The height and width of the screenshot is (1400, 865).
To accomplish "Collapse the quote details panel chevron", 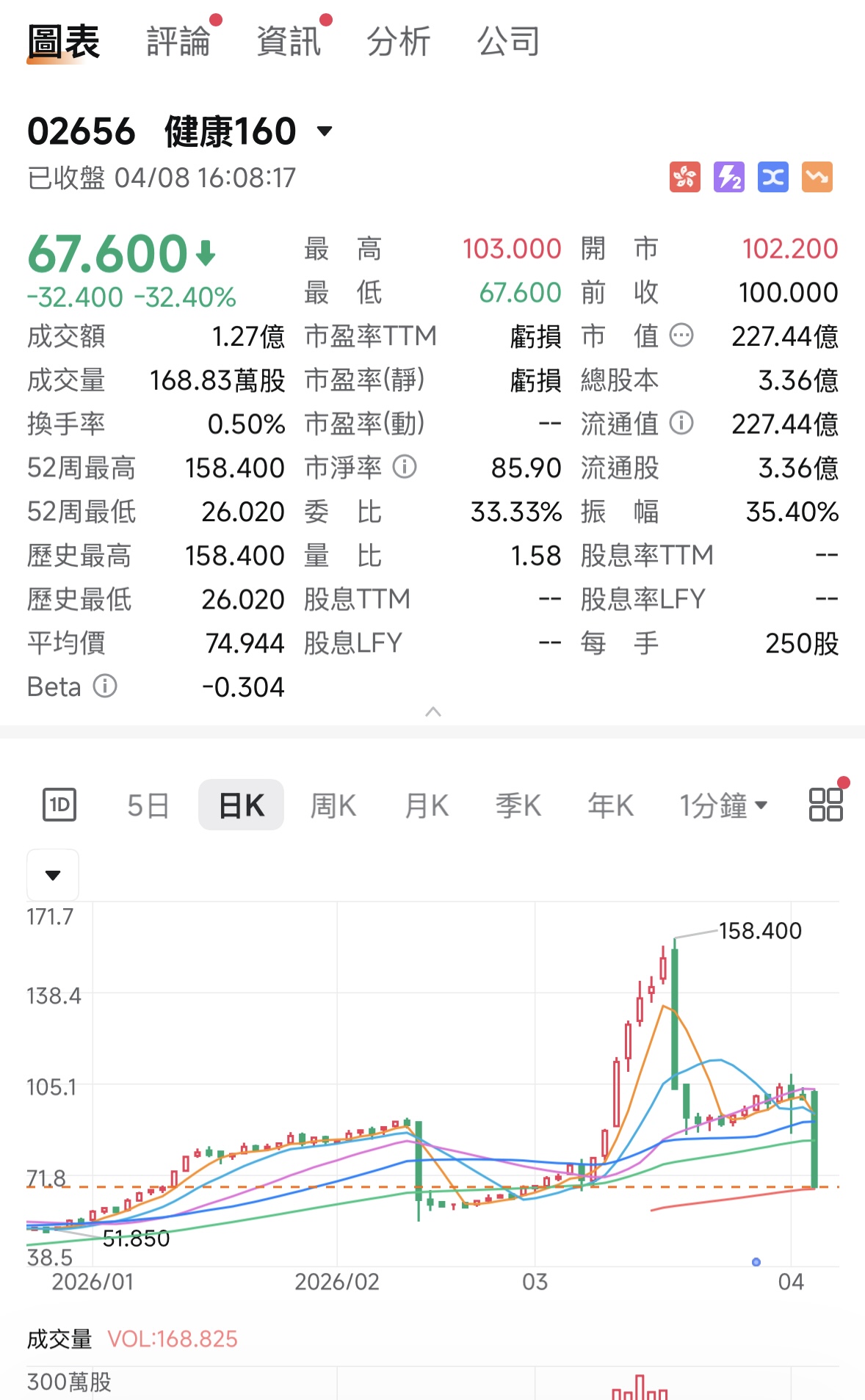I will click(x=432, y=711).
